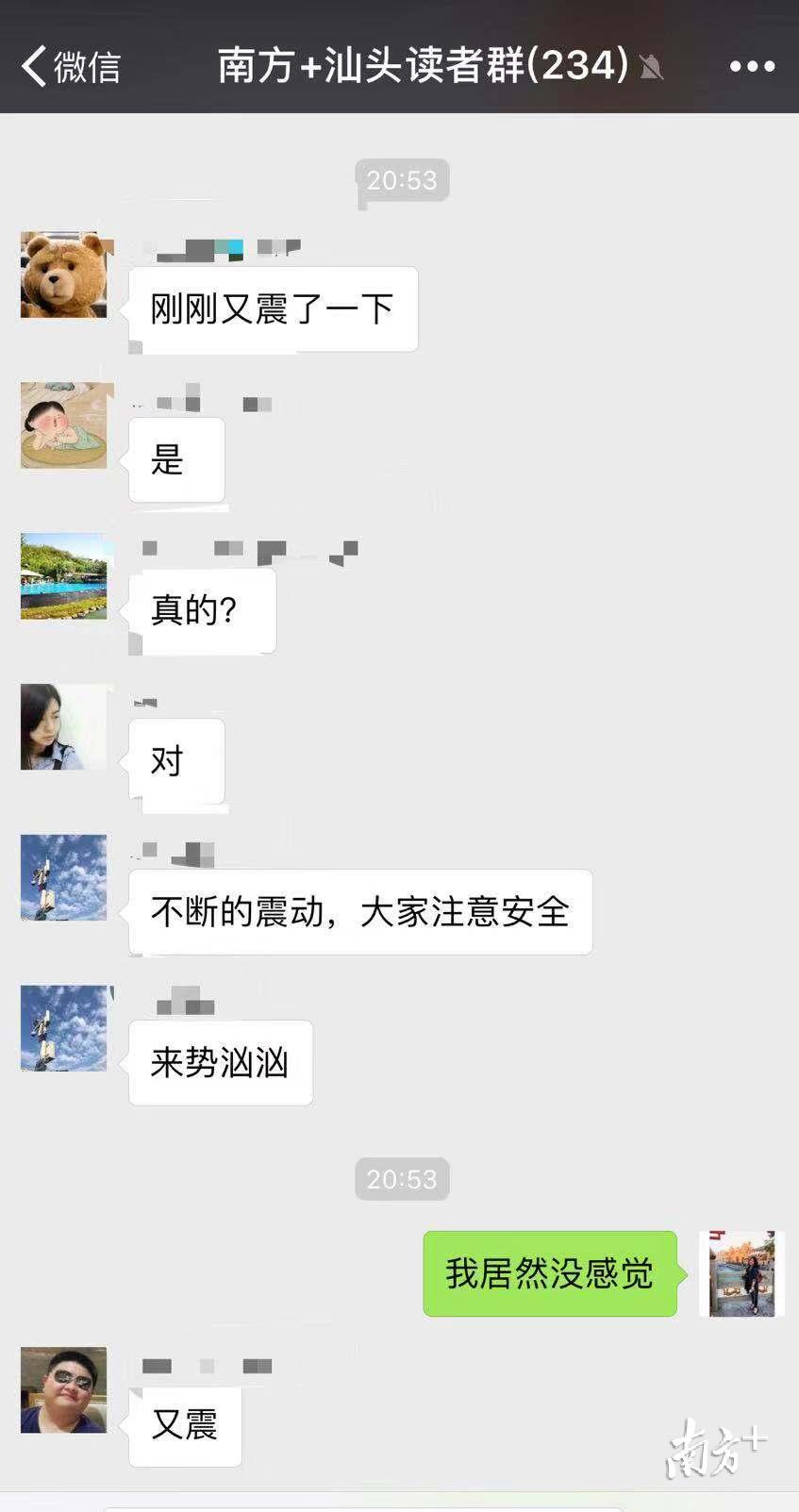The height and width of the screenshot is (1512, 799).
Task: Tap the back arrow to return to 微信 chats
Action: click(x=36, y=66)
